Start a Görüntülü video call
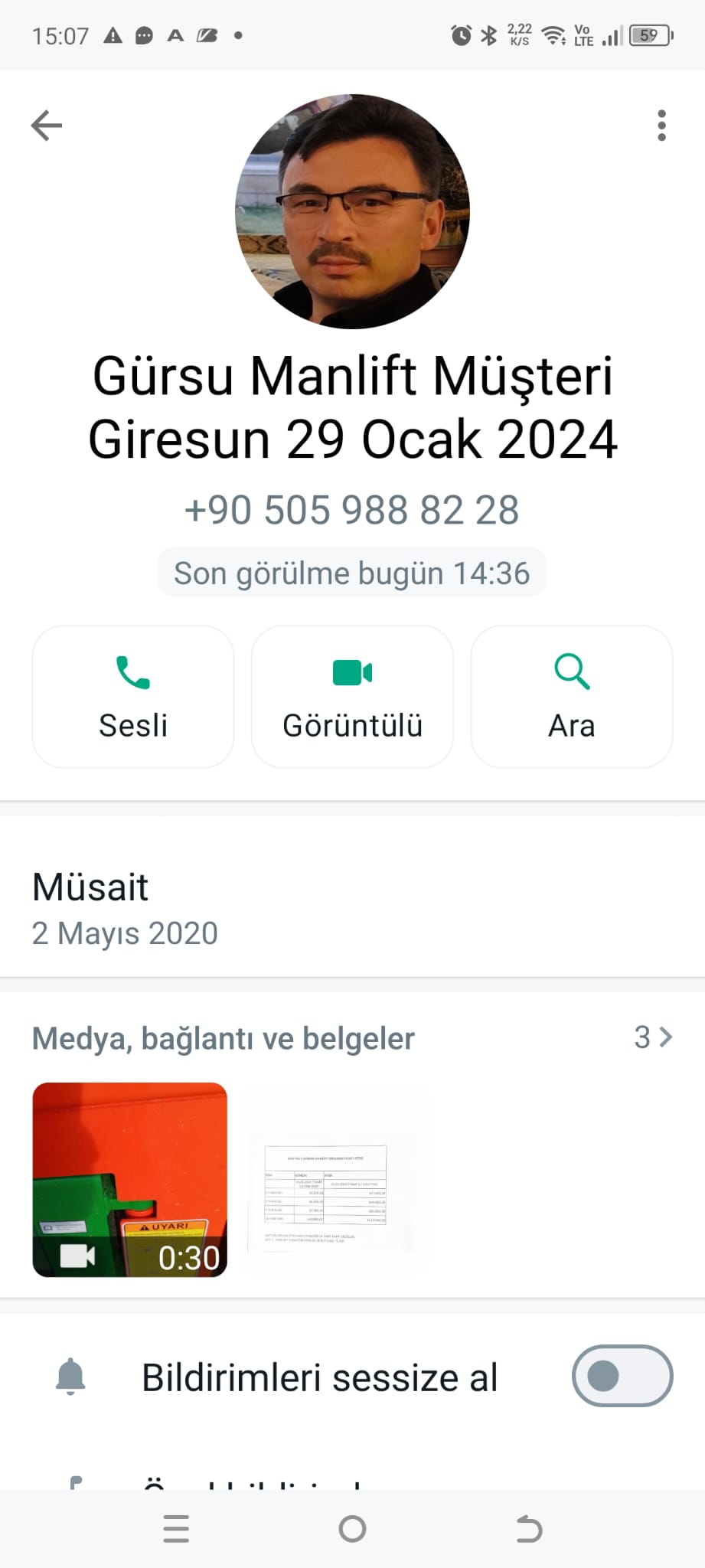 click(352, 696)
